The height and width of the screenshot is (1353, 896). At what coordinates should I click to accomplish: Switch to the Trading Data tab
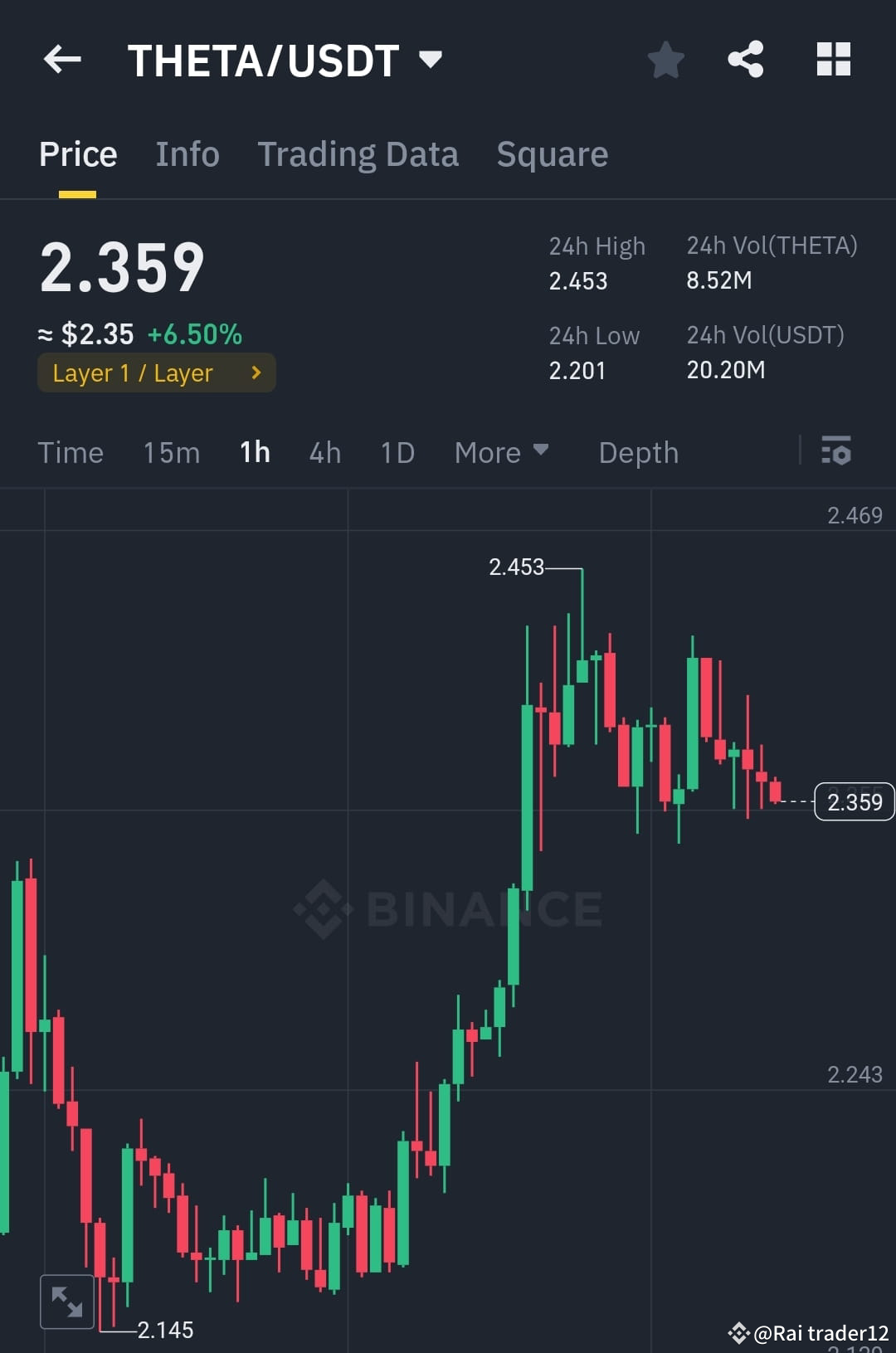[x=358, y=153]
